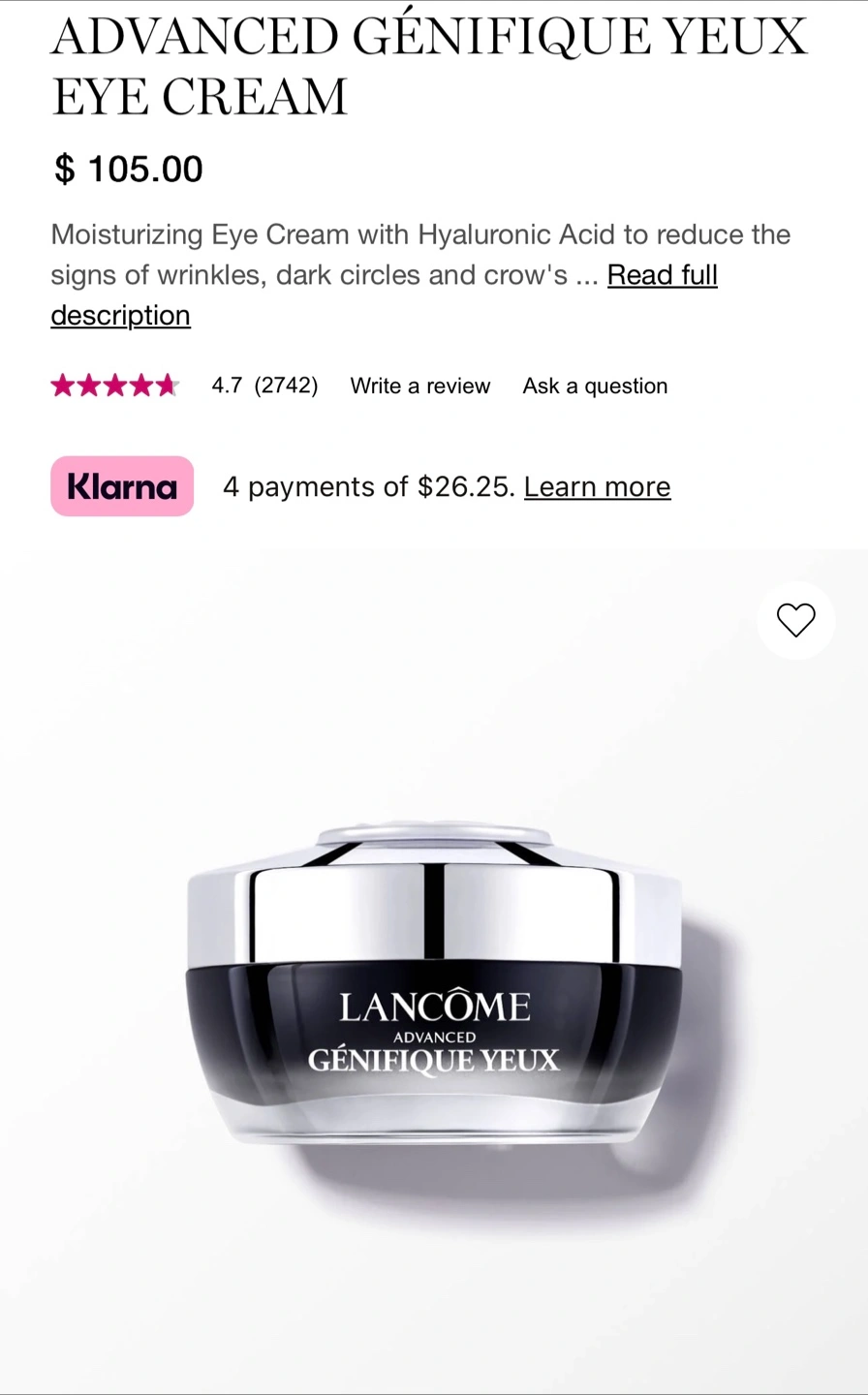The width and height of the screenshot is (868, 1395).
Task: Open the Génifique Yeux product image
Action: point(434,971)
